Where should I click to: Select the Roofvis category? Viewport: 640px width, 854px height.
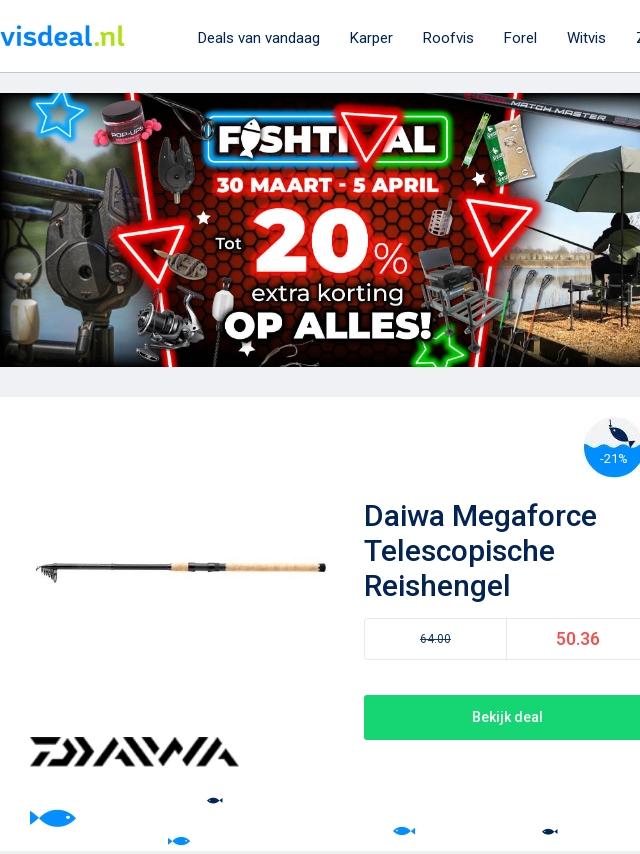[448, 38]
